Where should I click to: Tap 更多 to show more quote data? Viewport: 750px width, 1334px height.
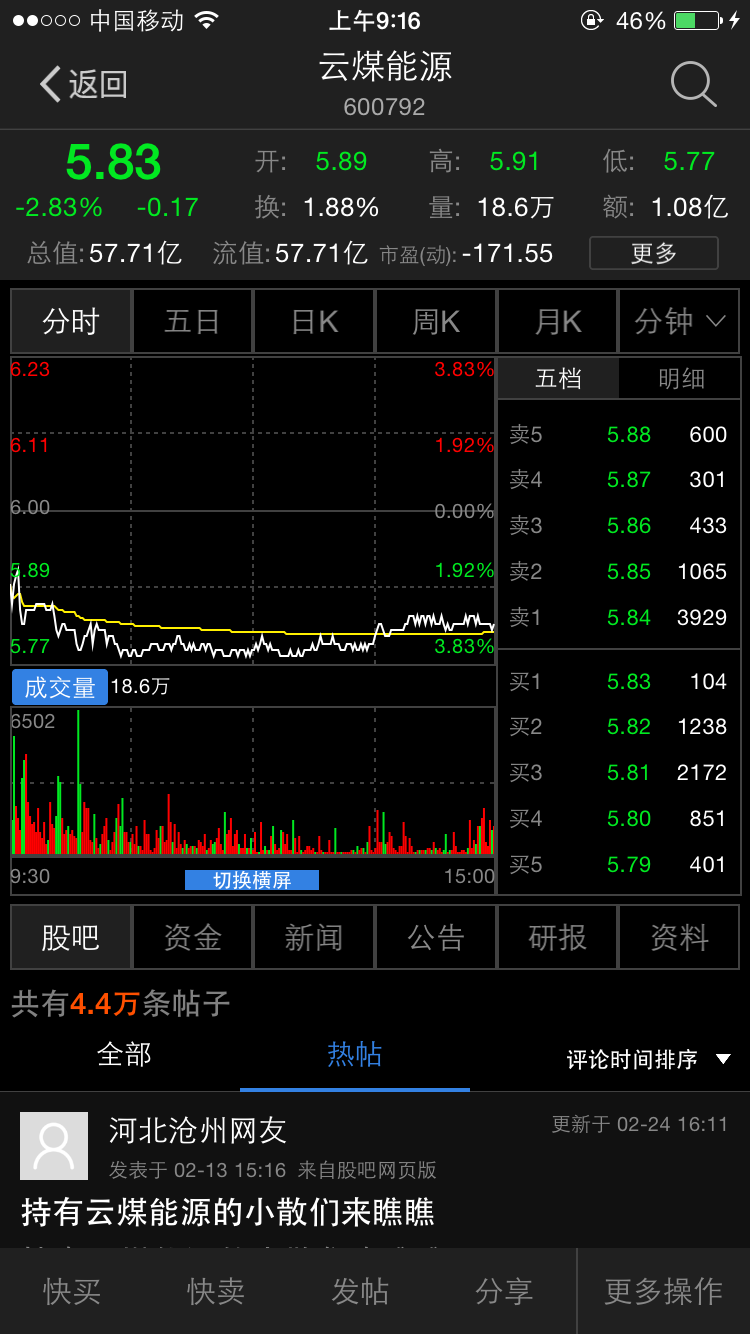[654, 253]
